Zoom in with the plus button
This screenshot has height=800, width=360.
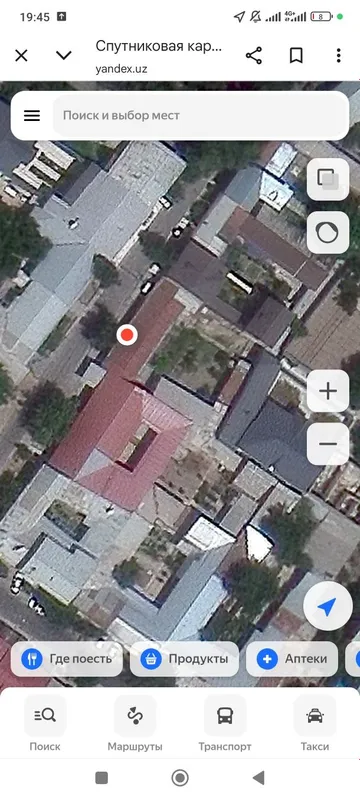point(328,391)
